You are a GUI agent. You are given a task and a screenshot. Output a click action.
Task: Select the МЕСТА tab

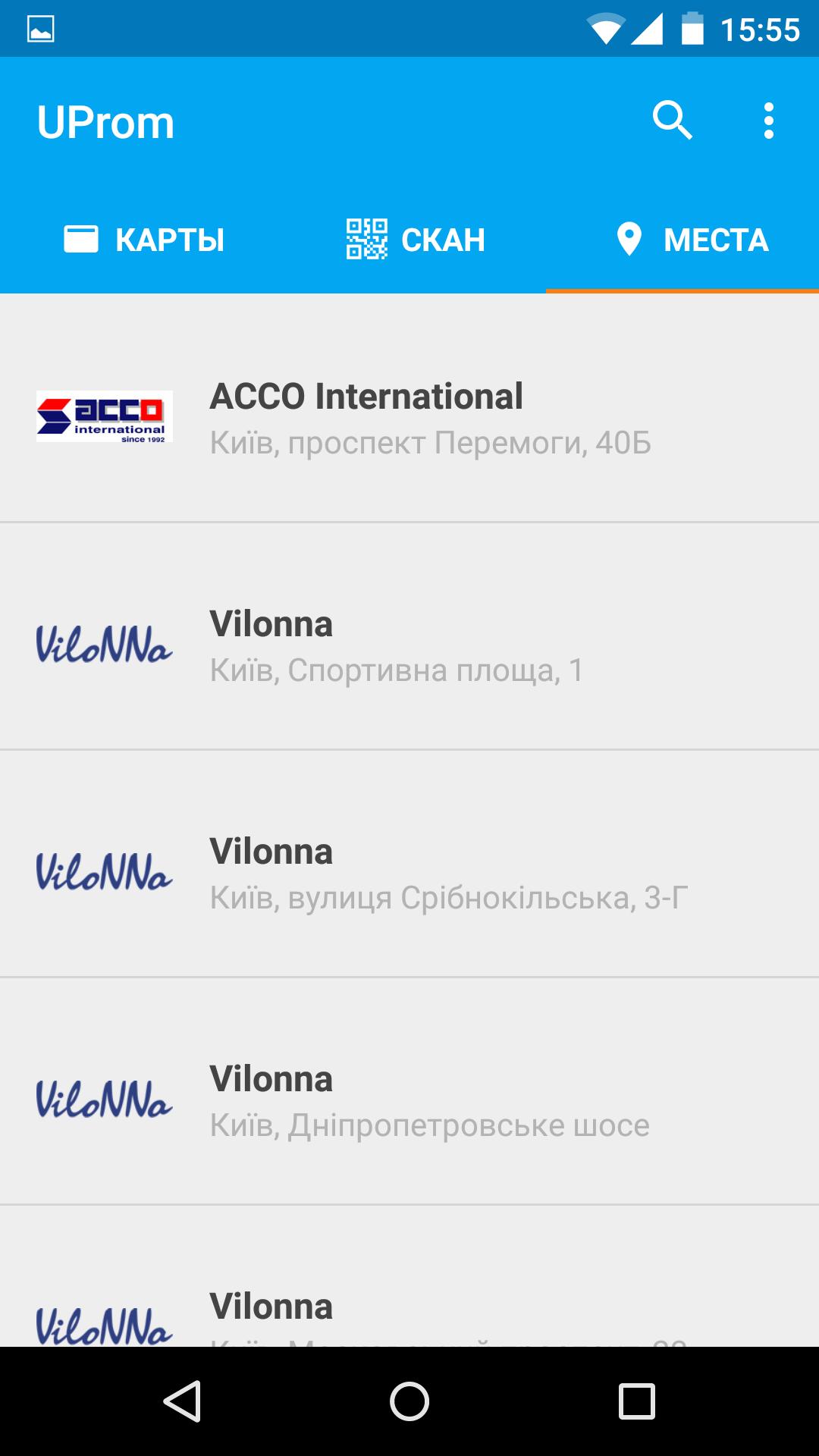(x=692, y=240)
